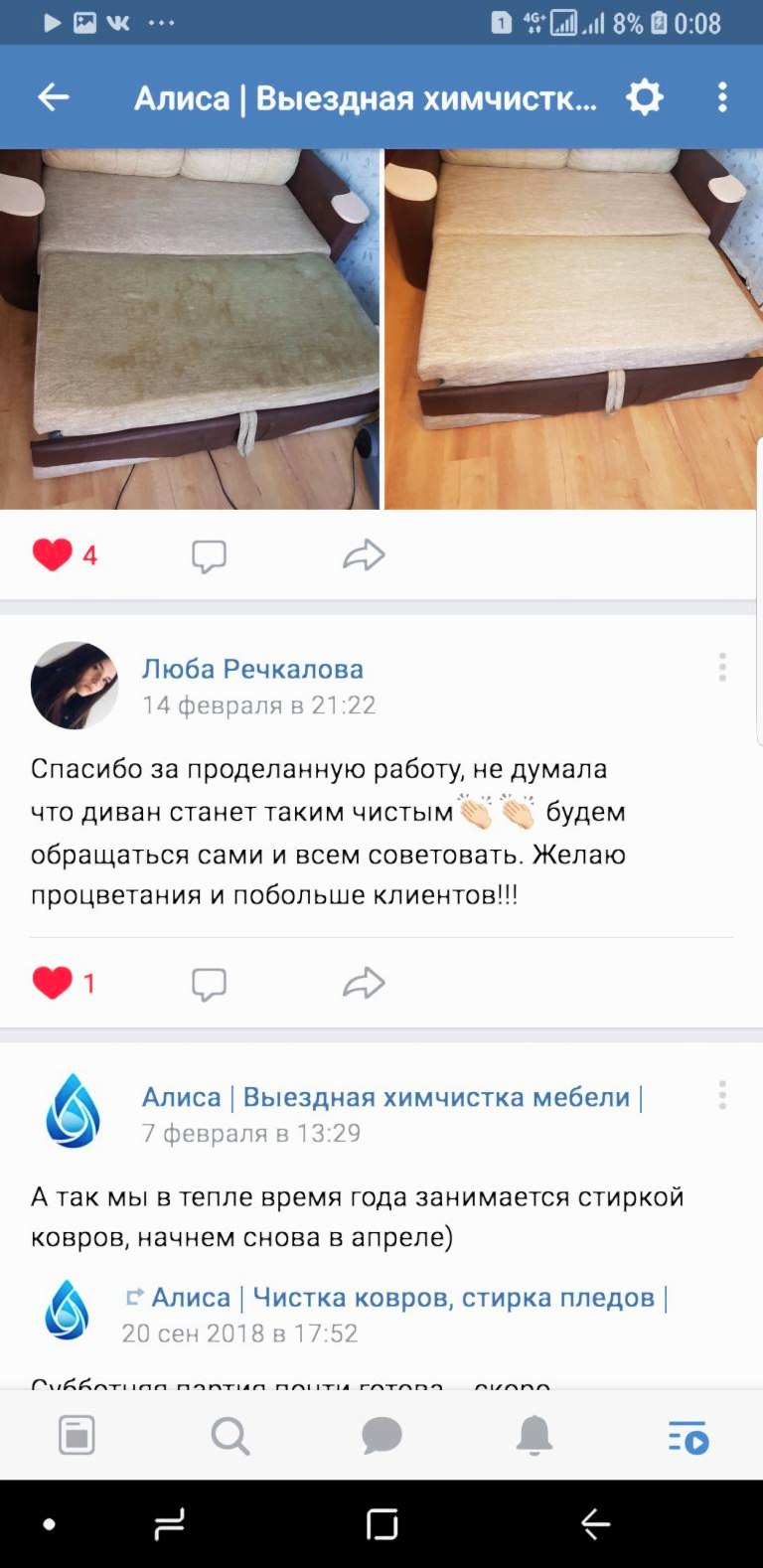The width and height of the screenshot is (763, 1568).
Task: Share the sofa photos post
Action: coord(364,554)
